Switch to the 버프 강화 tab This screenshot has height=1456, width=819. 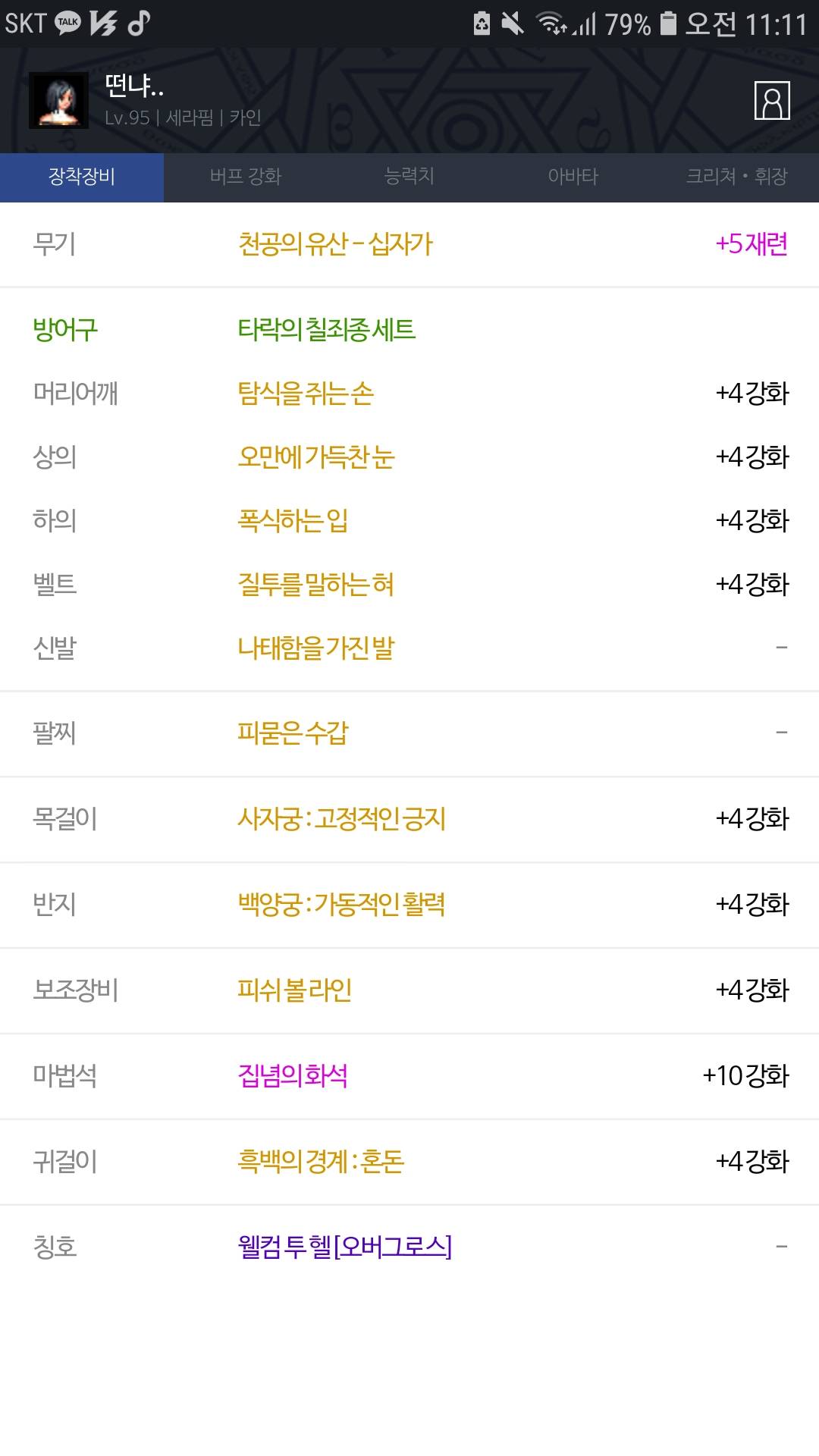246,177
